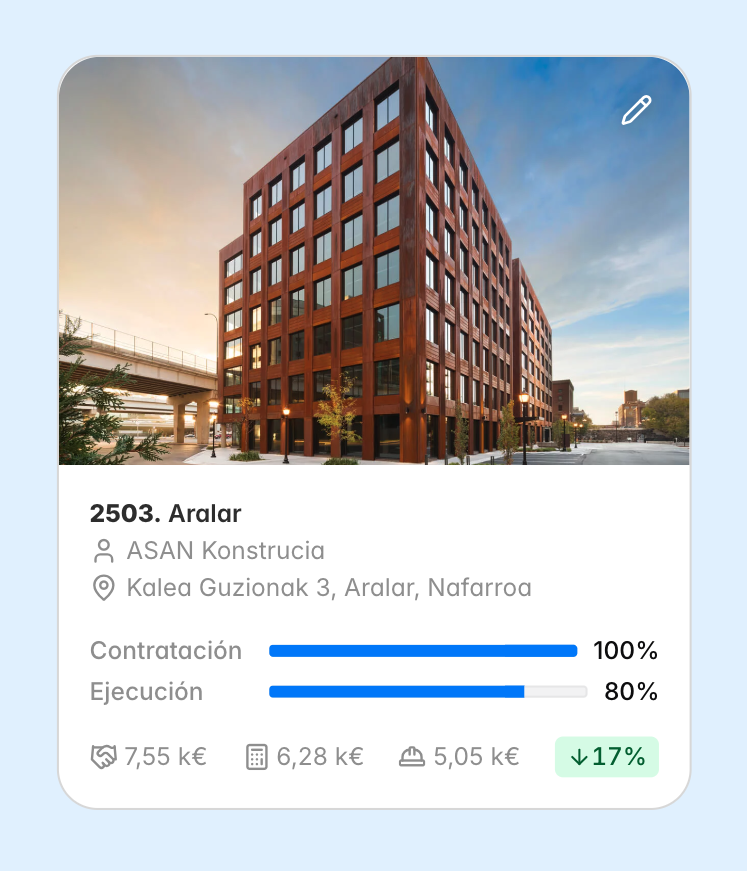
Task: Click the person icon before ASAN Konstrucia
Action: (106, 550)
